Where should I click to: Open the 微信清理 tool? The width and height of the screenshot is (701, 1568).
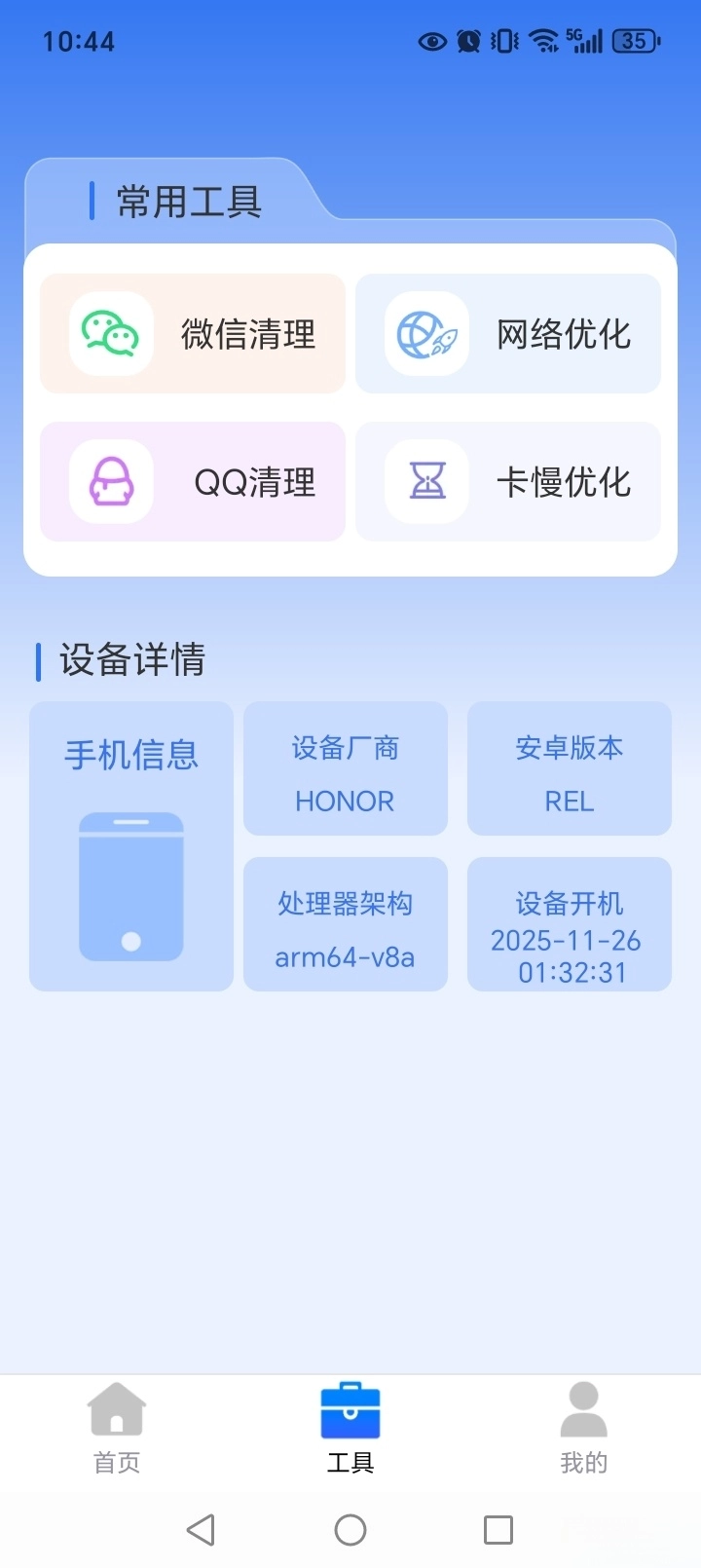tap(193, 334)
